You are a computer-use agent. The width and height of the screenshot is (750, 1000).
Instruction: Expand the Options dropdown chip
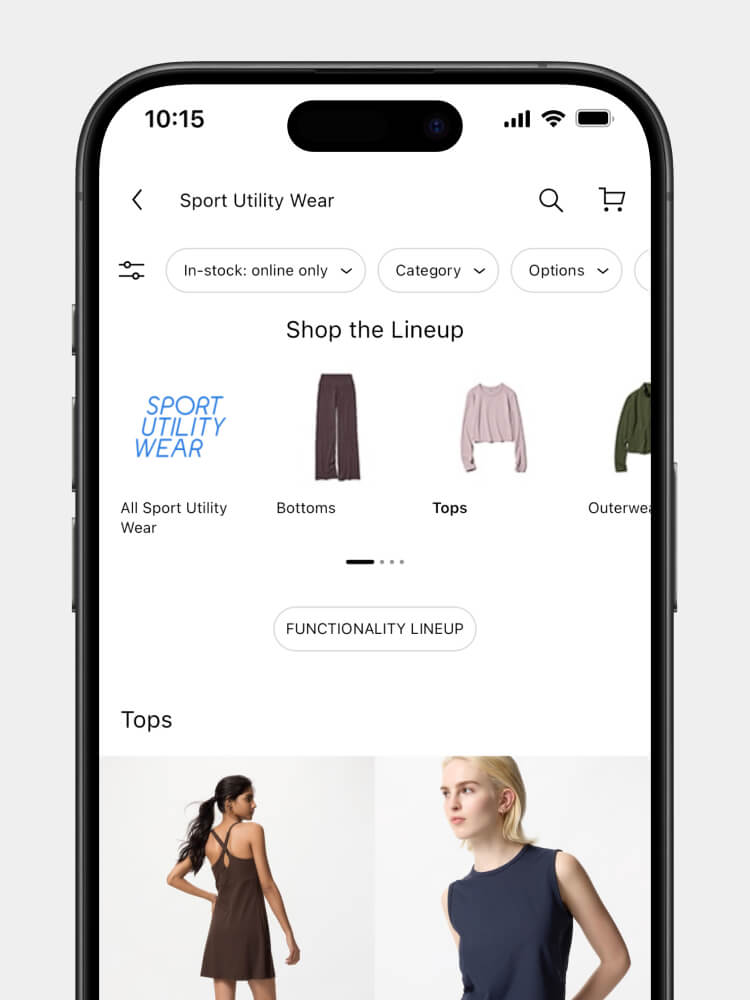click(566, 270)
